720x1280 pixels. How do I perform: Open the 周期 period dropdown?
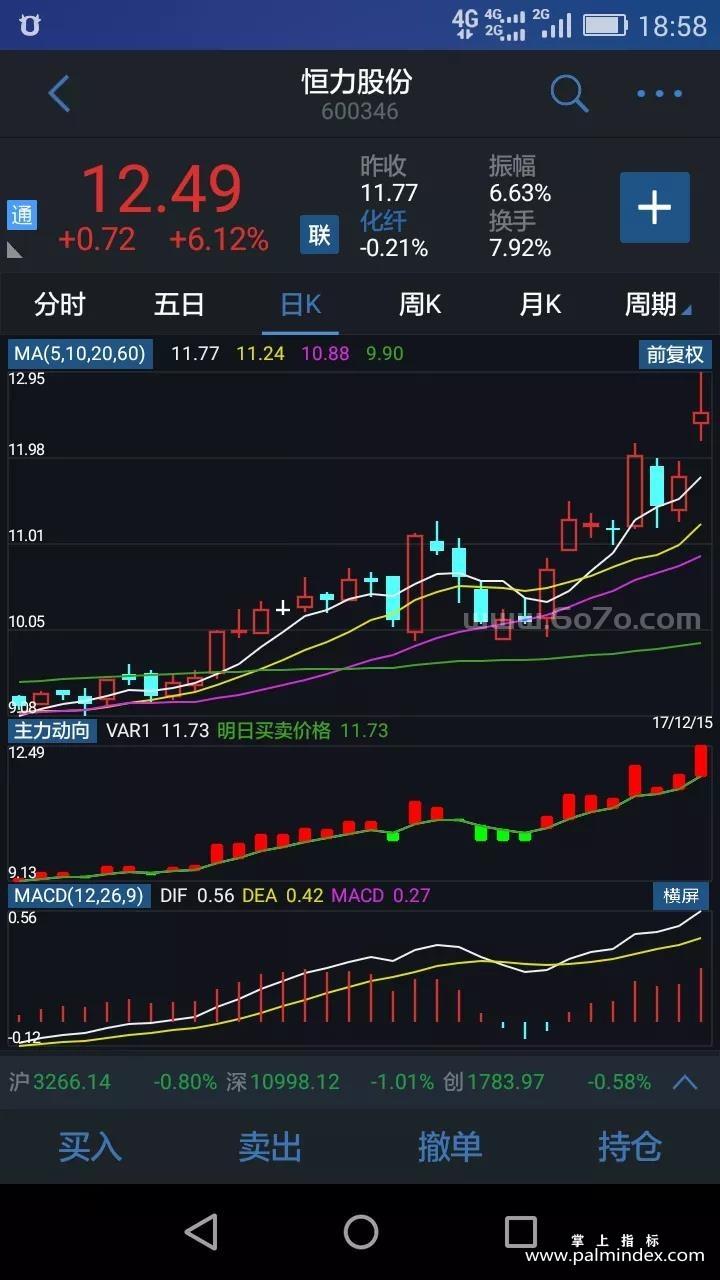click(657, 304)
